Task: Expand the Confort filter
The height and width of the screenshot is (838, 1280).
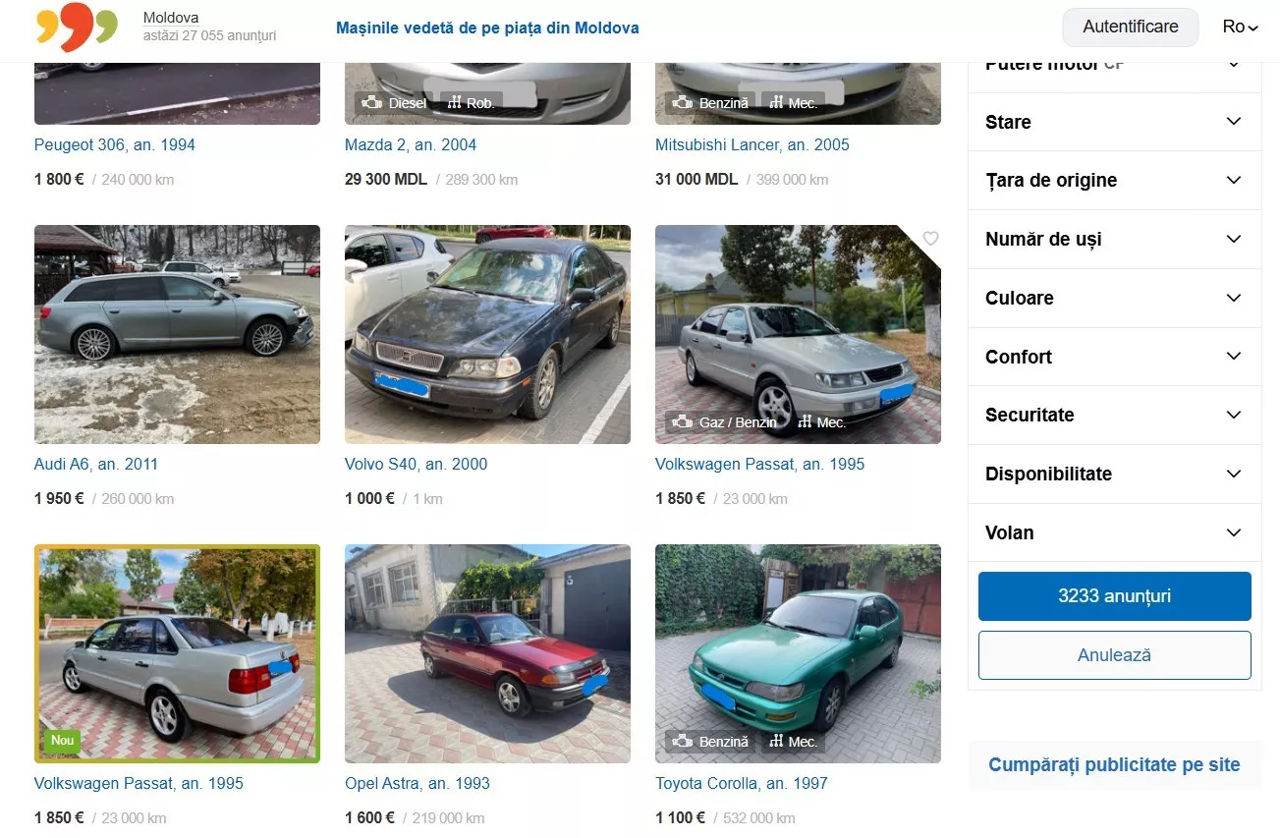Action: click(1114, 357)
